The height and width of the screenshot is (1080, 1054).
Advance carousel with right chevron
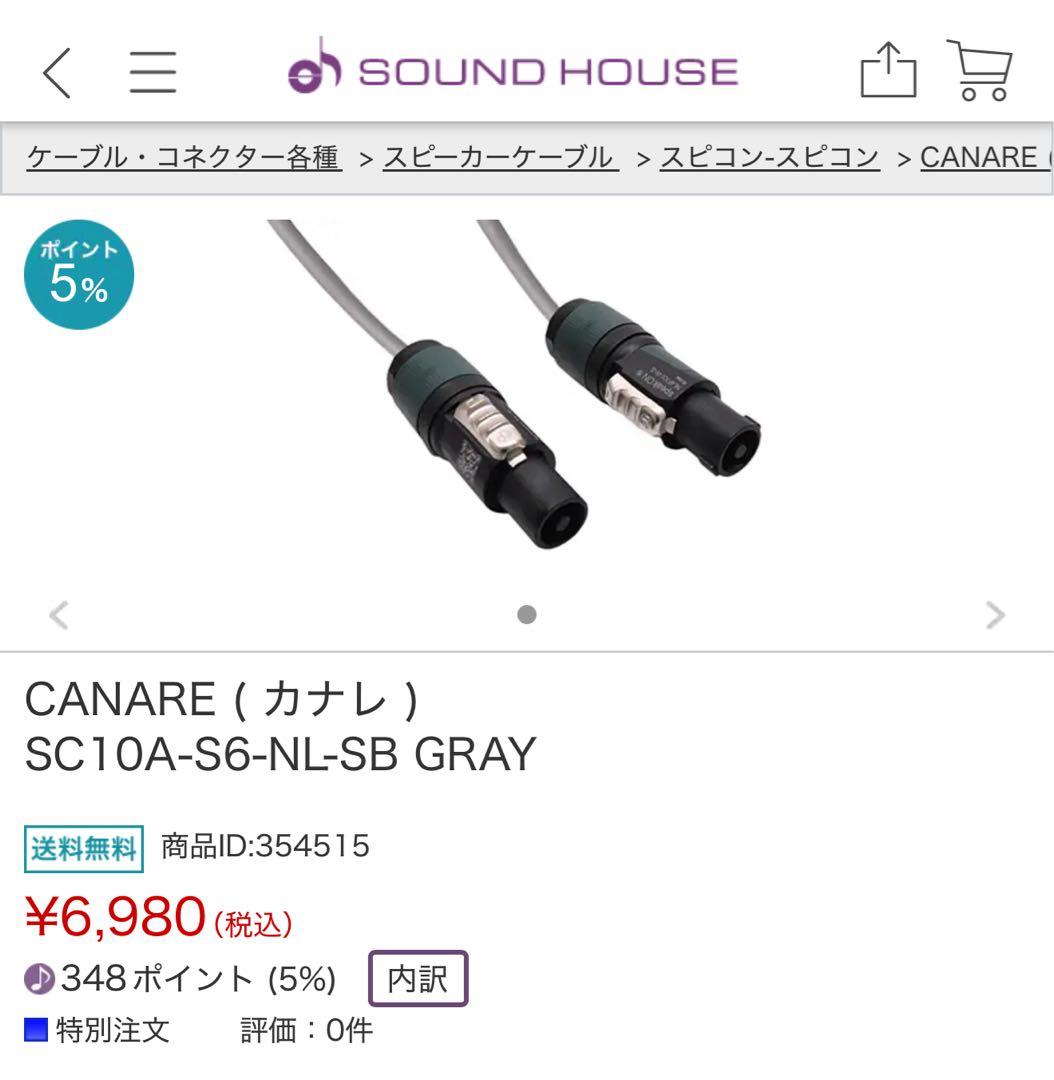(x=995, y=614)
